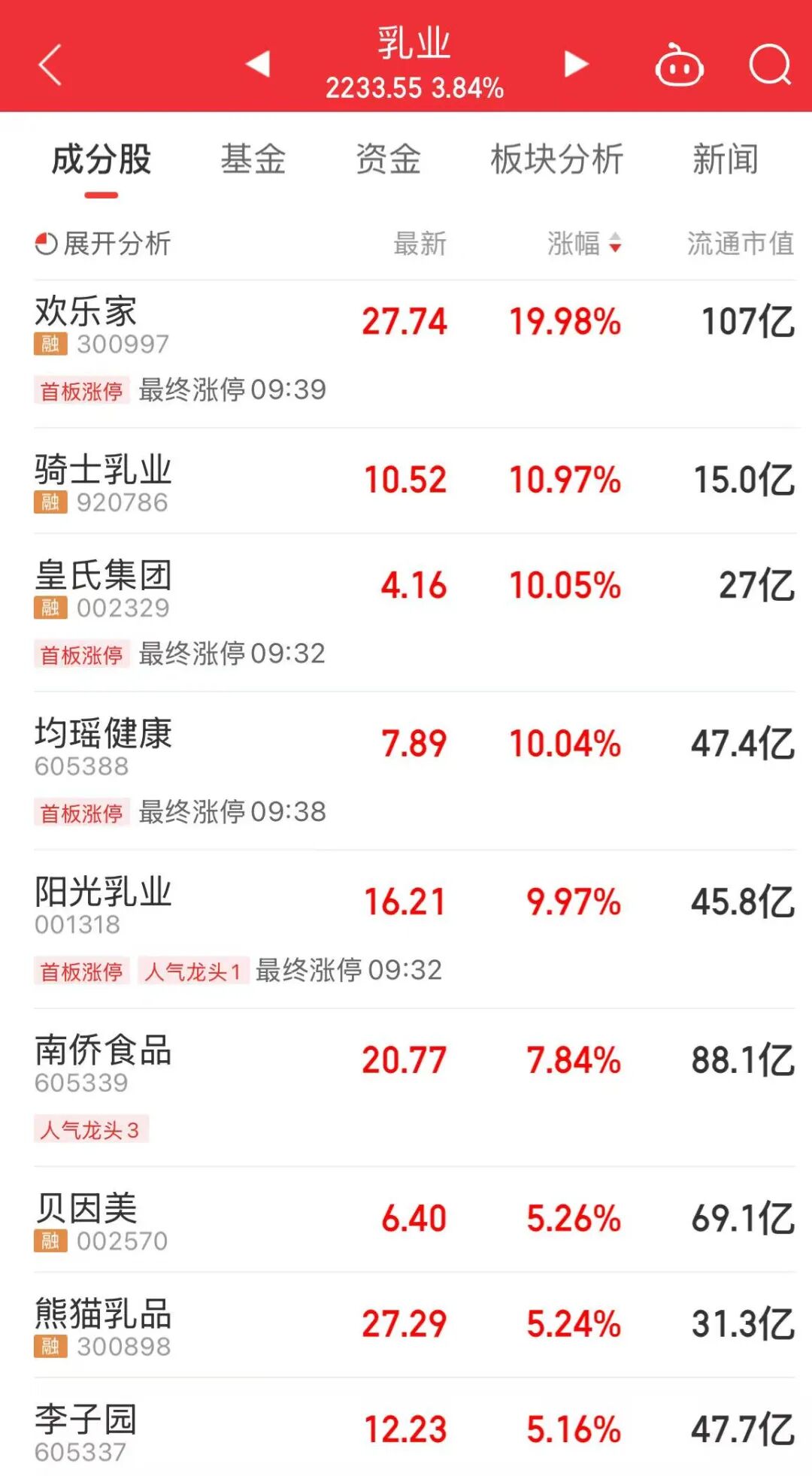Image resolution: width=812 pixels, height=1476 pixels.
Task: Switch to the 资金 tab
Action: click(388, 159)
